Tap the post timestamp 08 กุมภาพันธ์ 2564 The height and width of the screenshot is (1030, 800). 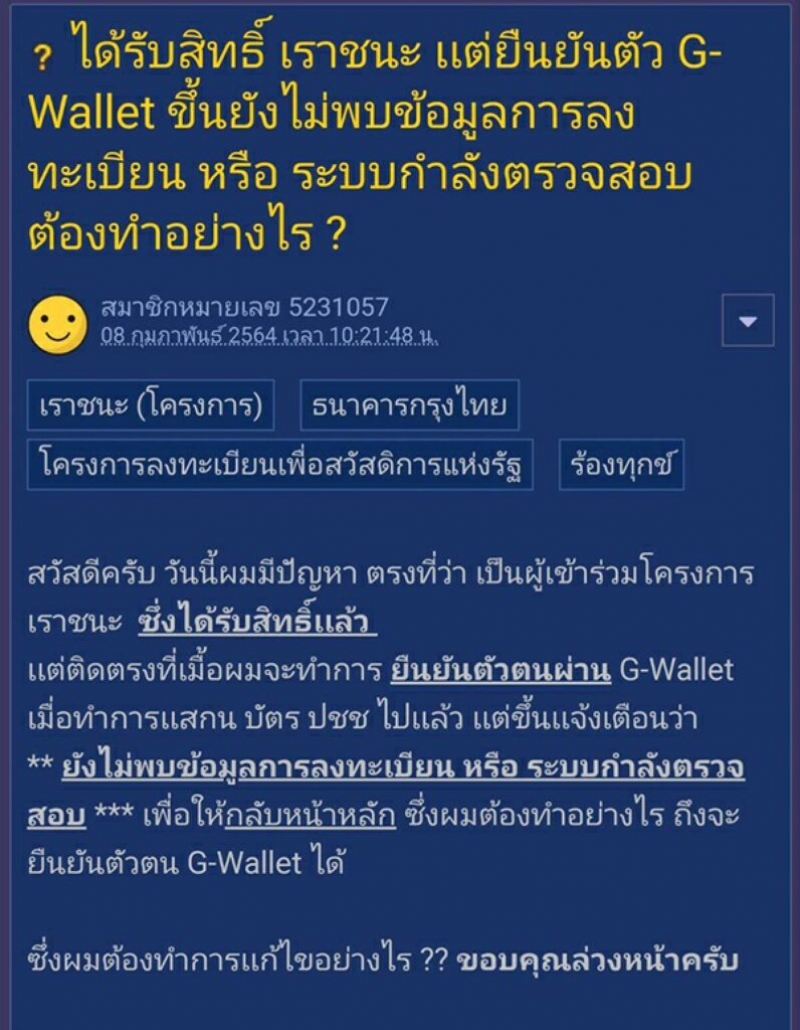click(x=269, y=336)
